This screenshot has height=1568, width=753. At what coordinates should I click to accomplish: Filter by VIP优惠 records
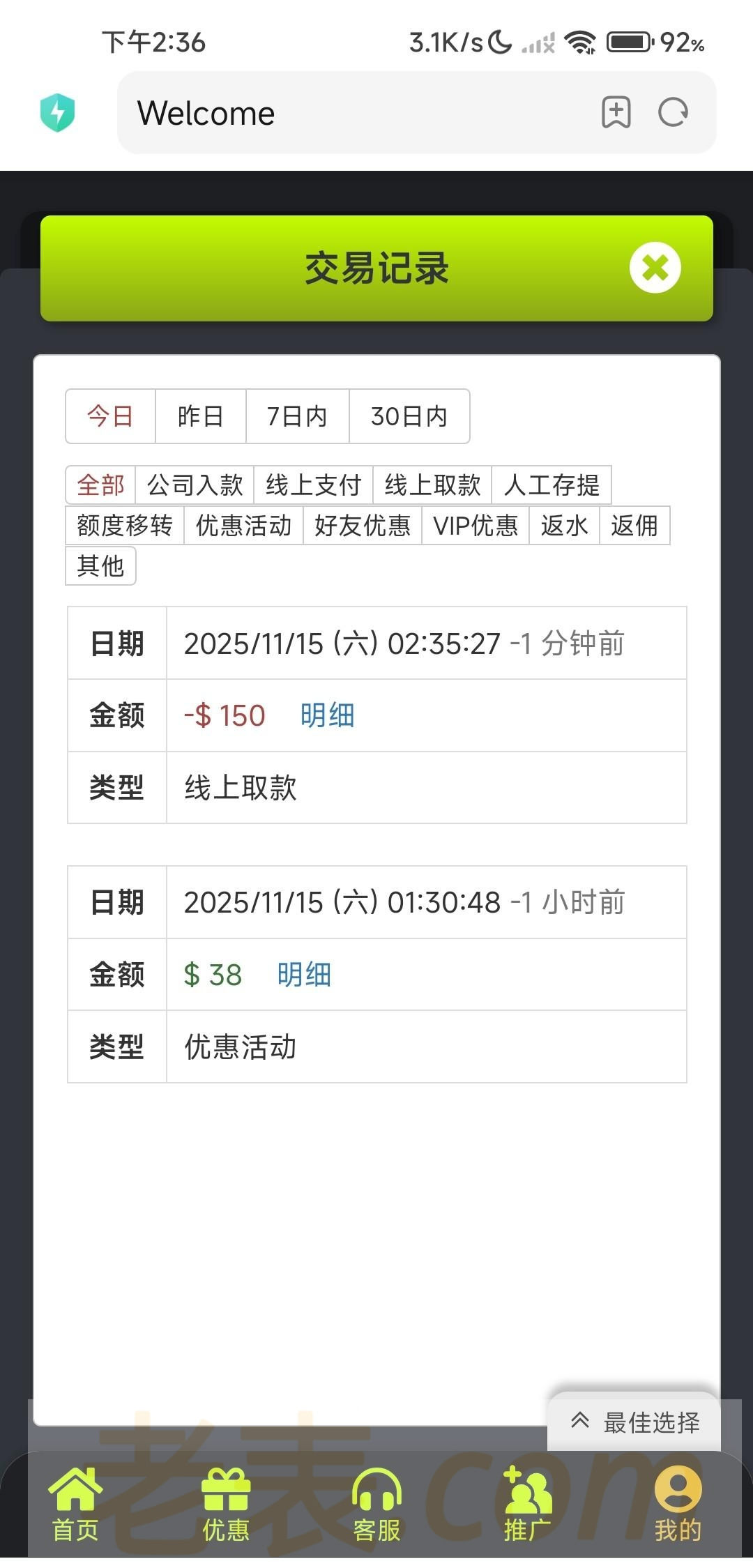click(476, 525)
